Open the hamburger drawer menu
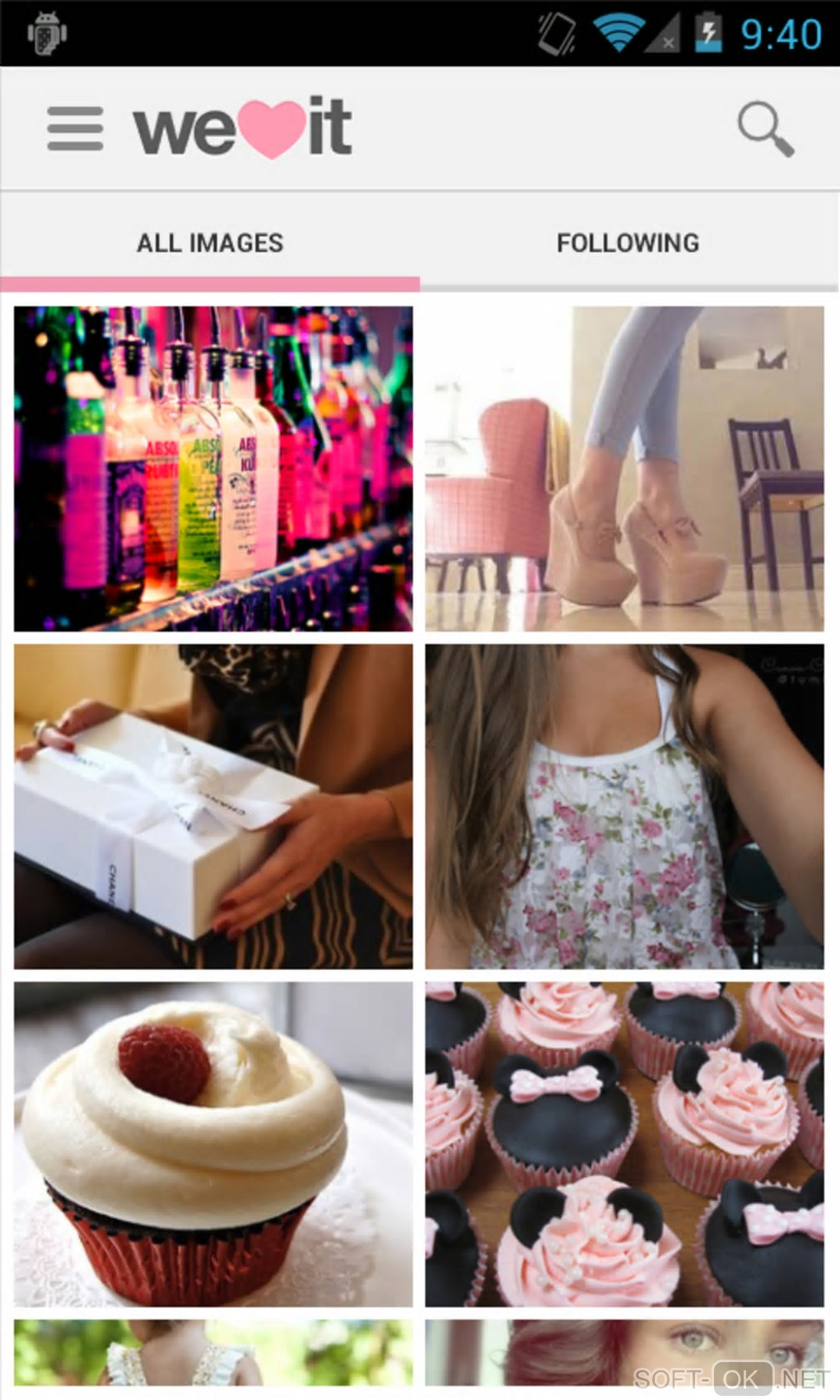 (x=75, y=128)
